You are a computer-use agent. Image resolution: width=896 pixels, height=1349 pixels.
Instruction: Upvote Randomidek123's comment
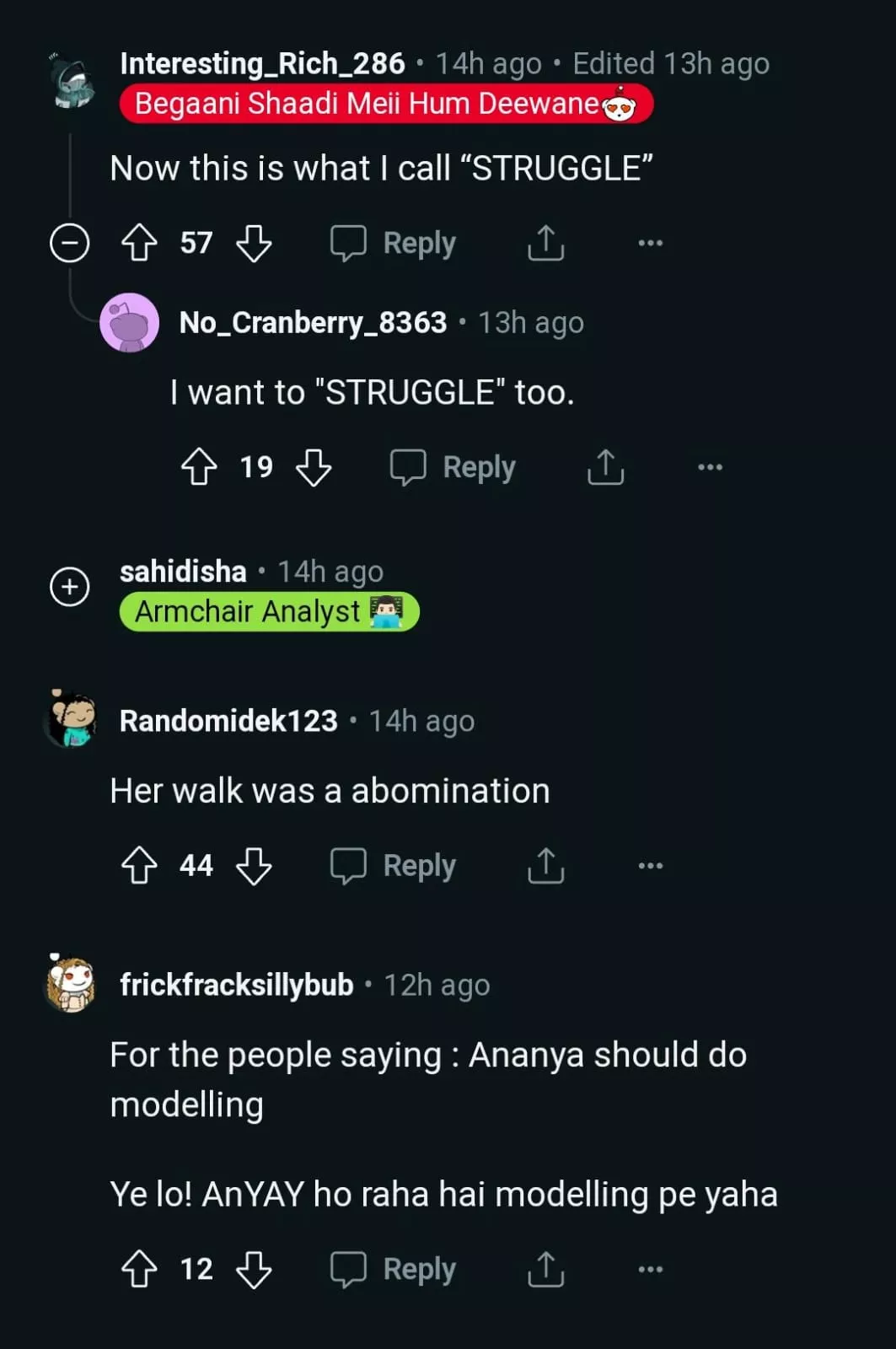[x=139, y=866]
